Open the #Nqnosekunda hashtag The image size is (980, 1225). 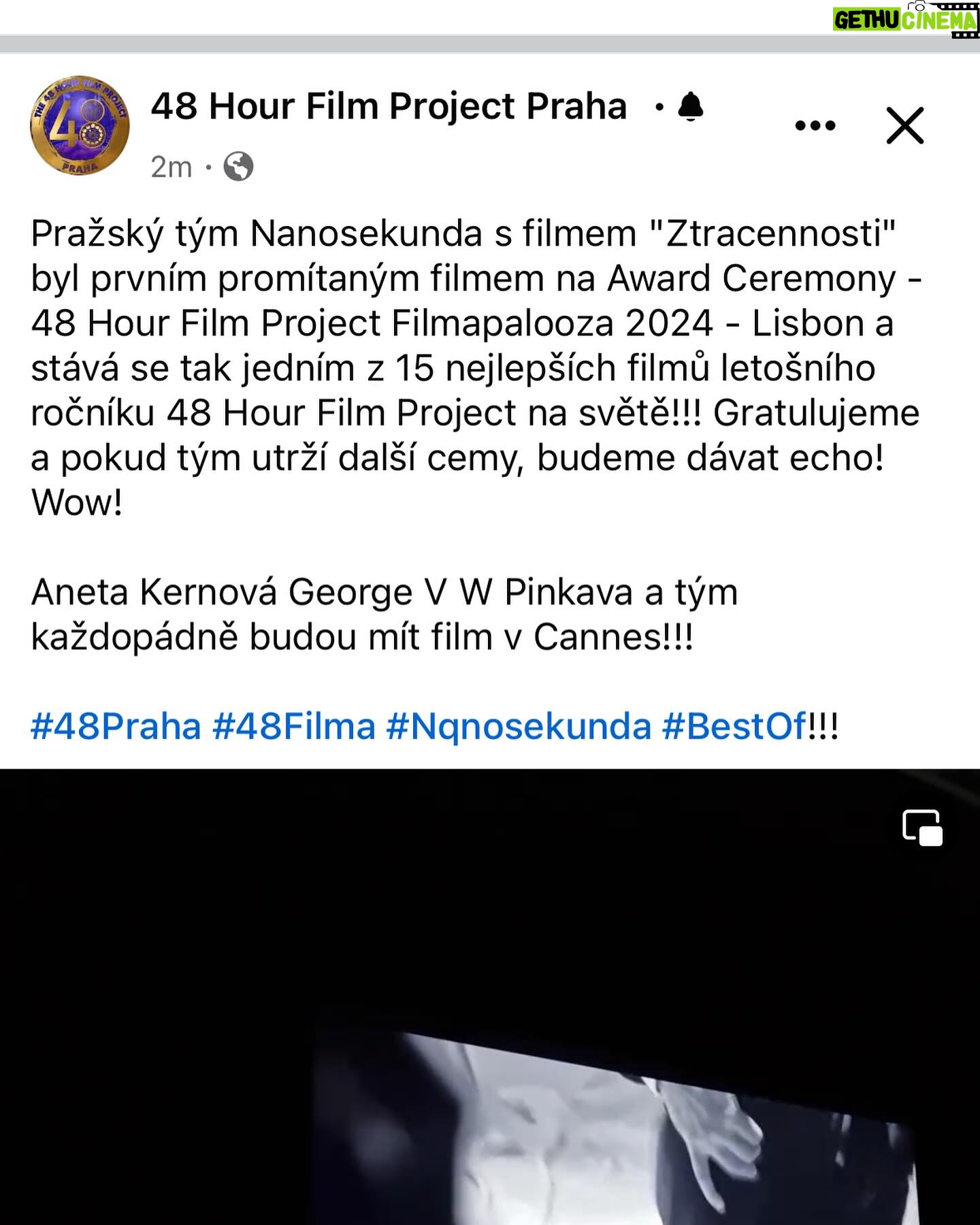(519, 726)
